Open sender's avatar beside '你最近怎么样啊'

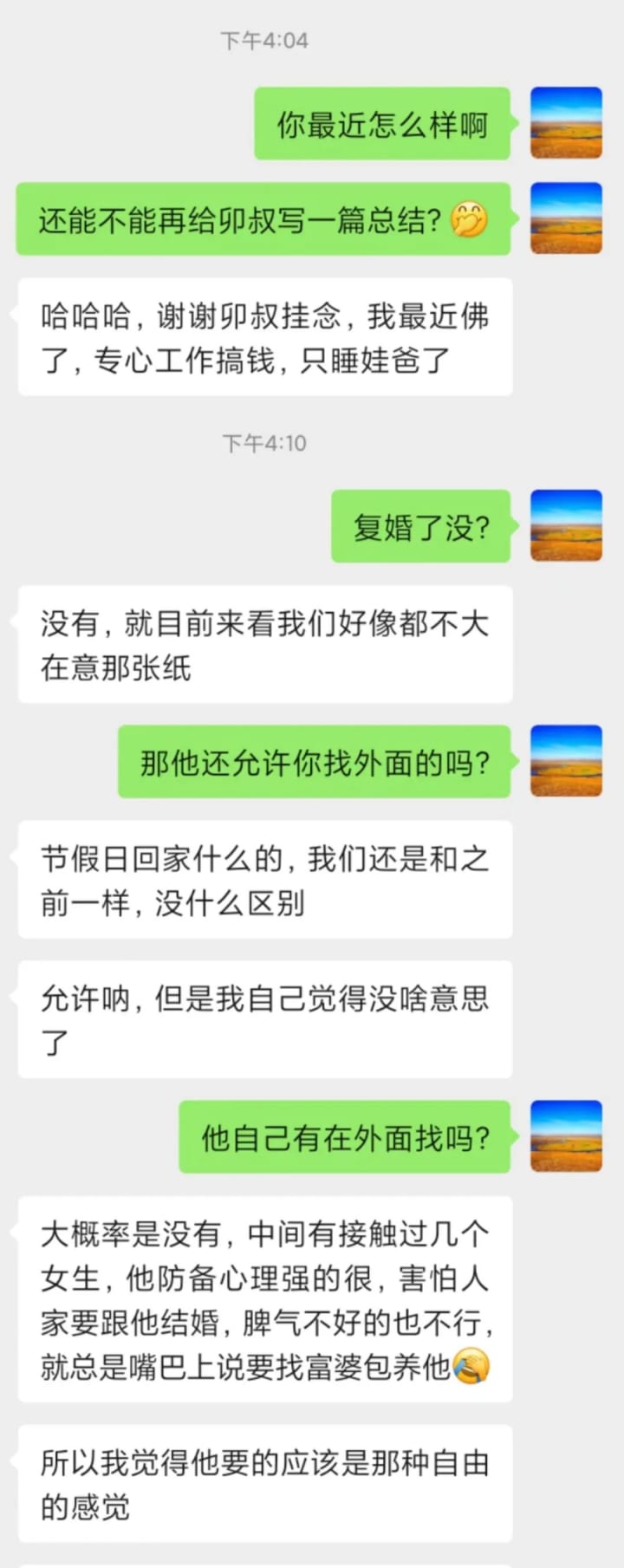(x=566, y=123)
